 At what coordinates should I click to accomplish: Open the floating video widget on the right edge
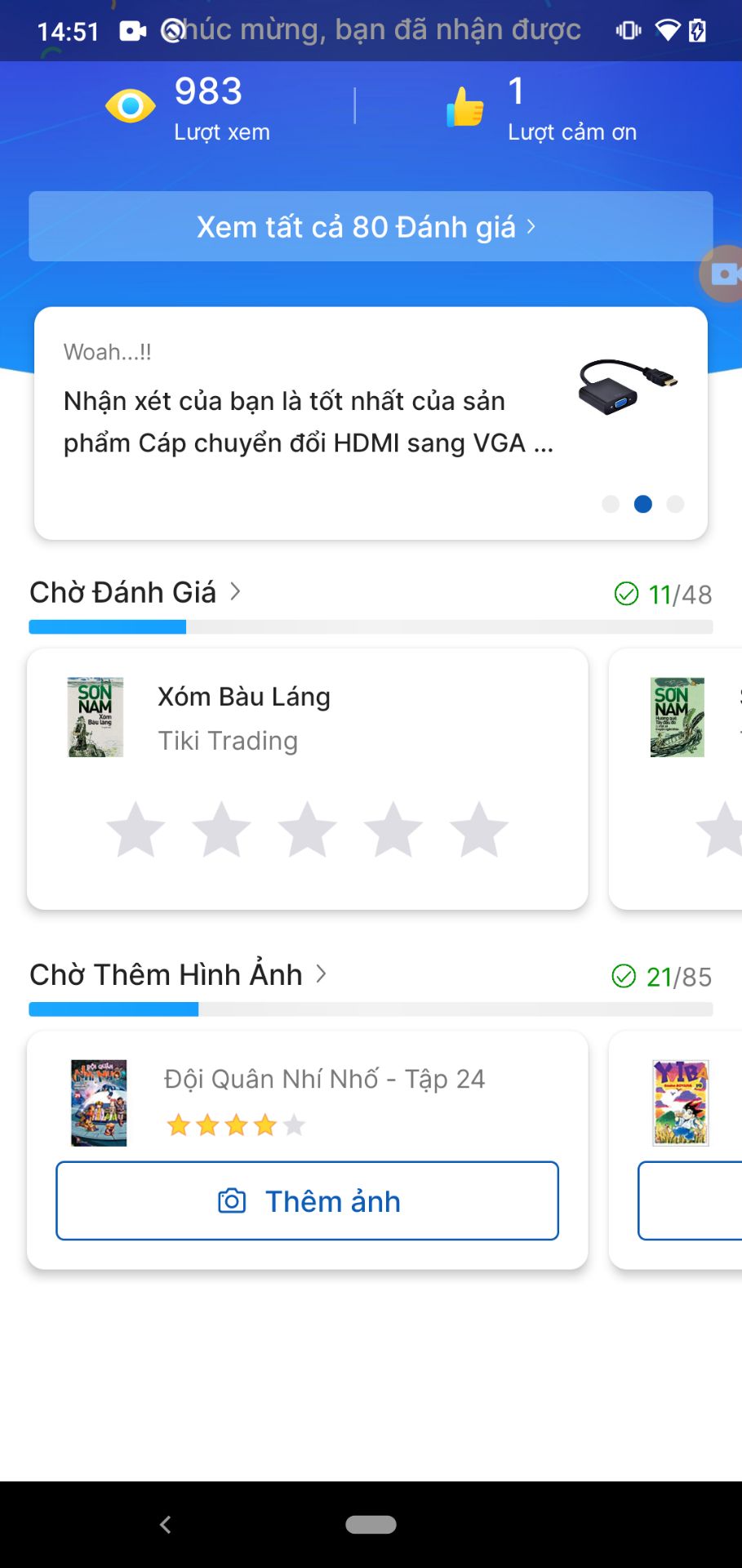(x=723, y=273)
